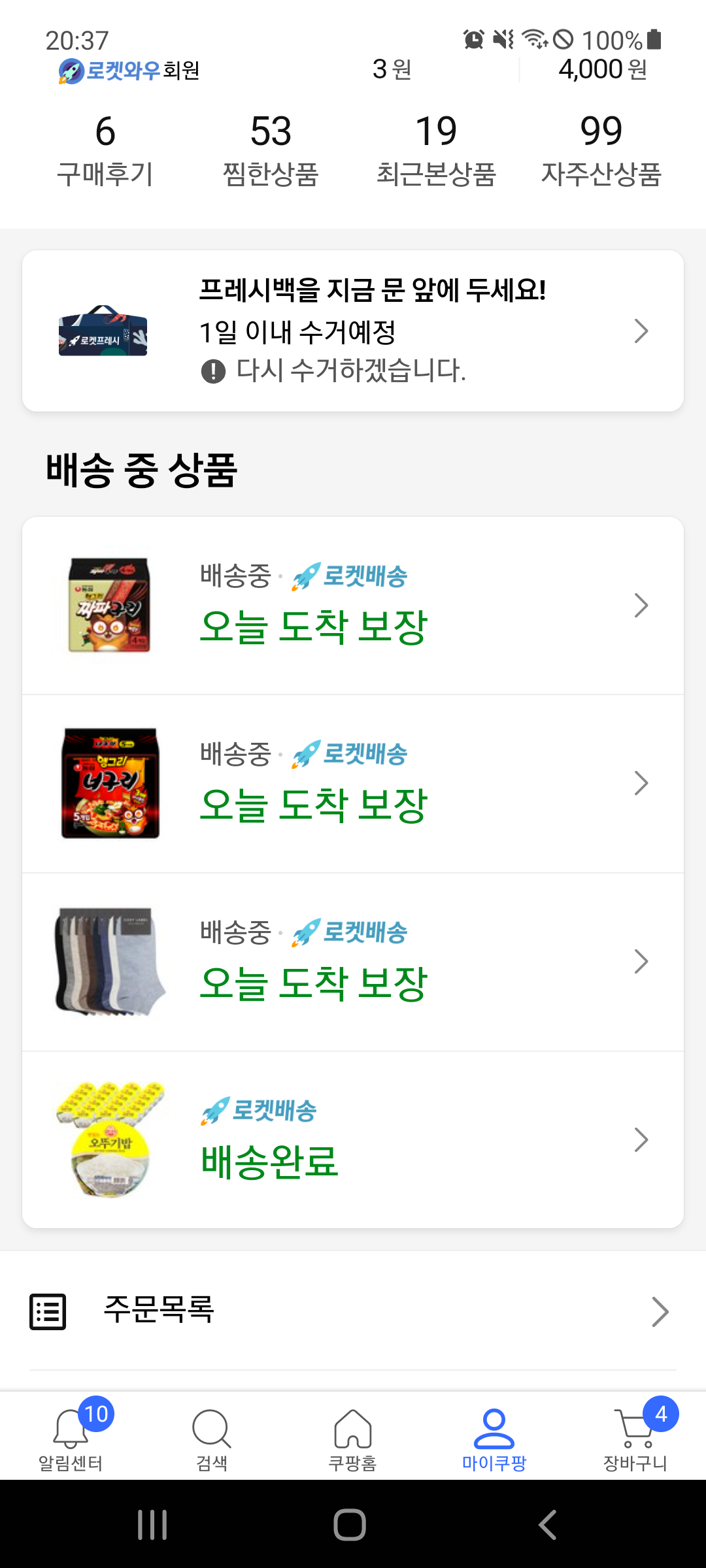The height and width of the screenshot is (1568, 706).
Task: Open 주문목록 order list
Action: point(353,1311)
